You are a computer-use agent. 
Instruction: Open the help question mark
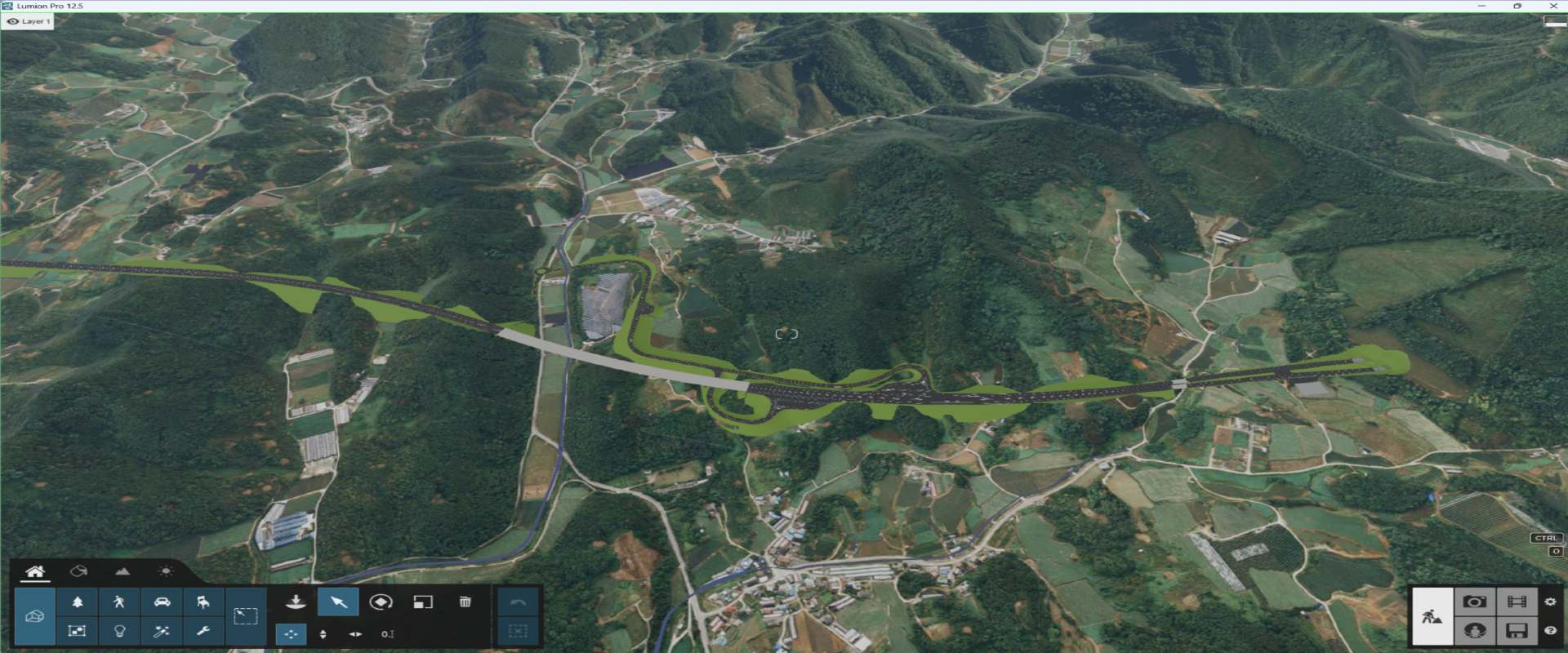click(1550, 631)
